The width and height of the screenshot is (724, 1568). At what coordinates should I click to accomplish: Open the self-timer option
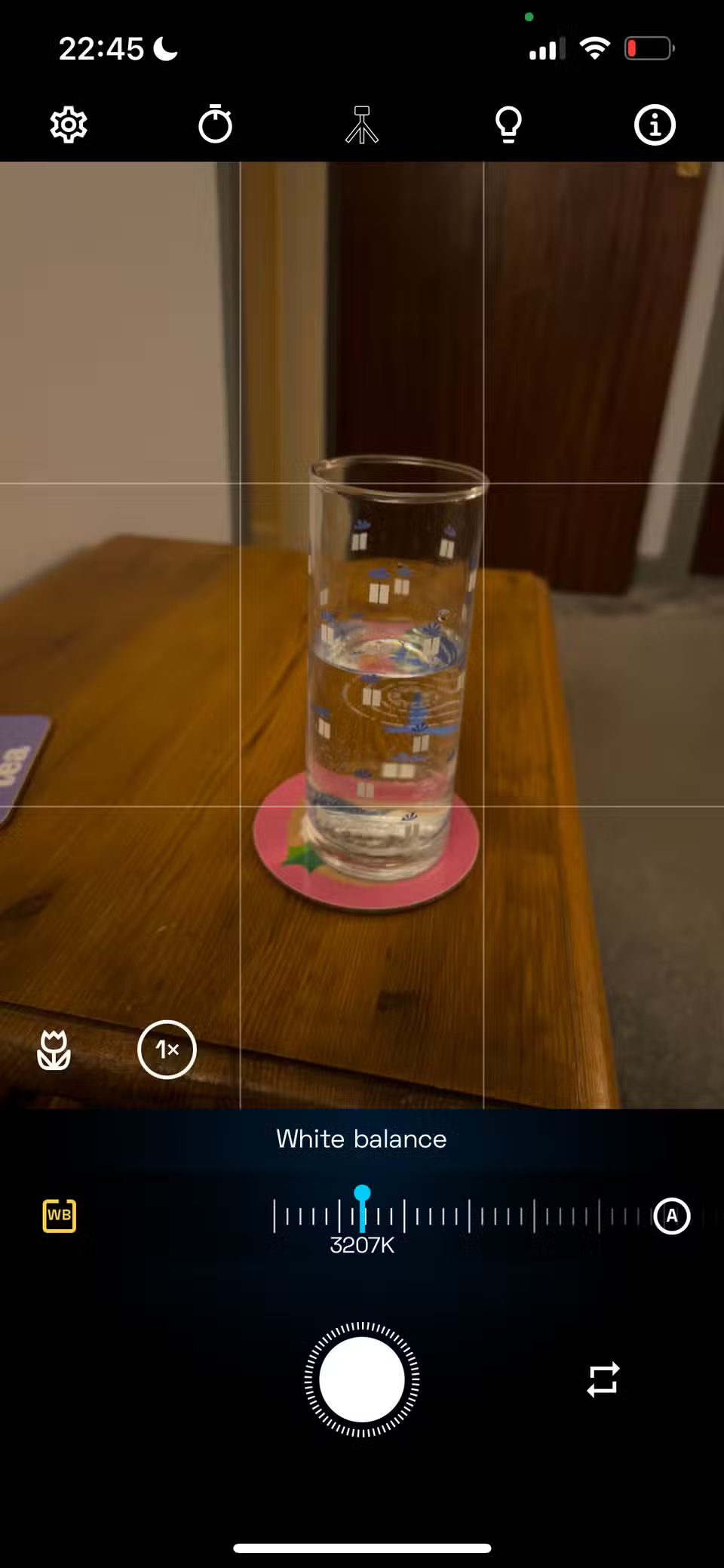[215, 125]
